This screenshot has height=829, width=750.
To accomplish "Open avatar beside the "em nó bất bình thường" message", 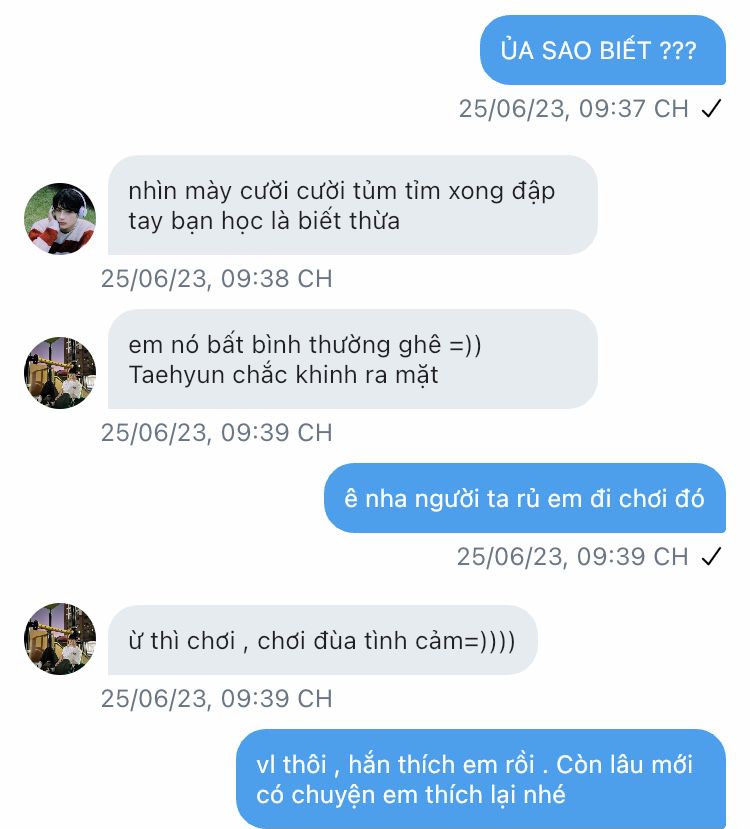I will click(x=60, y=373).
